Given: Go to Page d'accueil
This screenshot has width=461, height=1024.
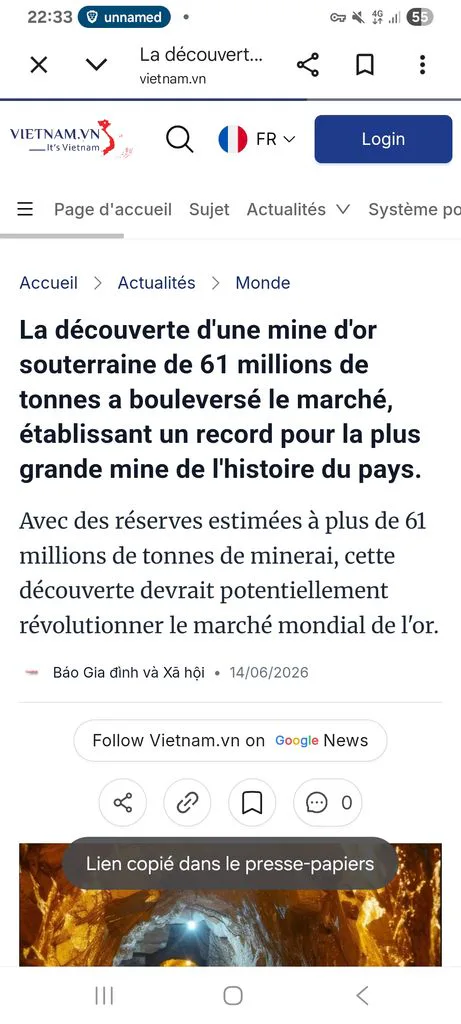Looking at the screenshot, I should point(113,210).
